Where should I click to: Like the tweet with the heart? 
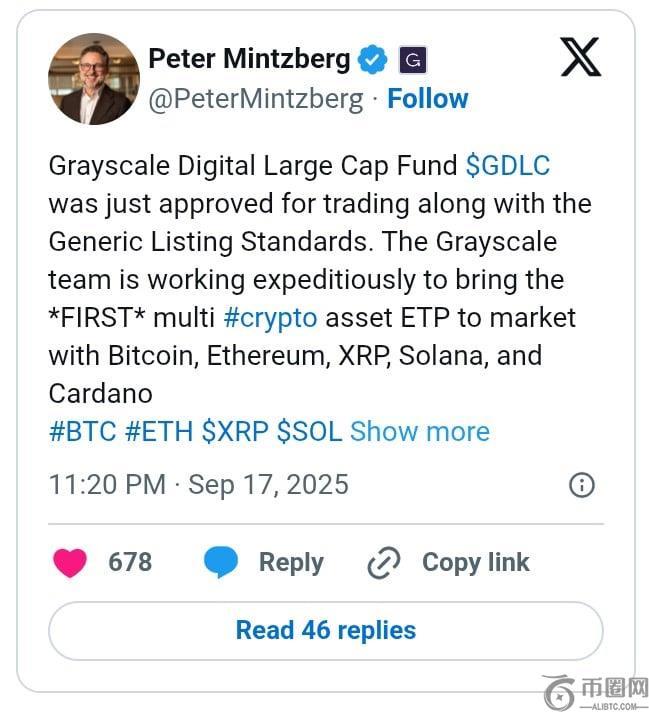pos(70,563)
